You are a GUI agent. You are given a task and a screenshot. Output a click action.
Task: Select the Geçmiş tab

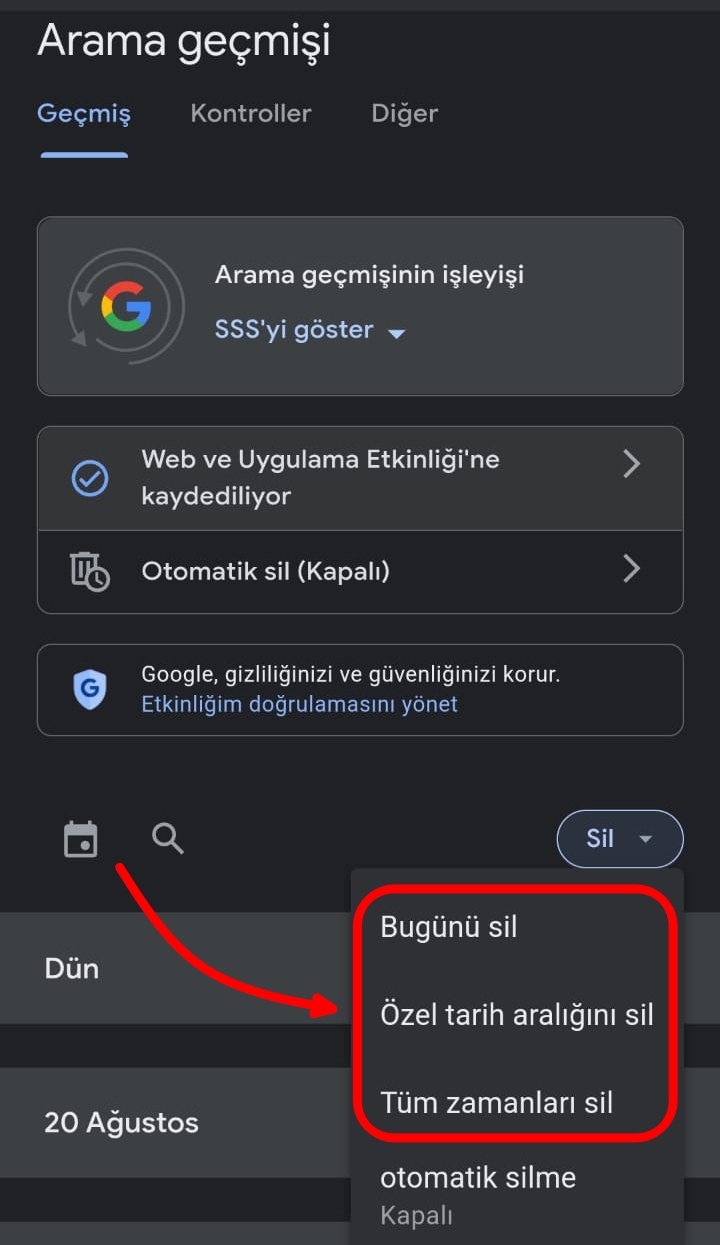click(84, 113)
